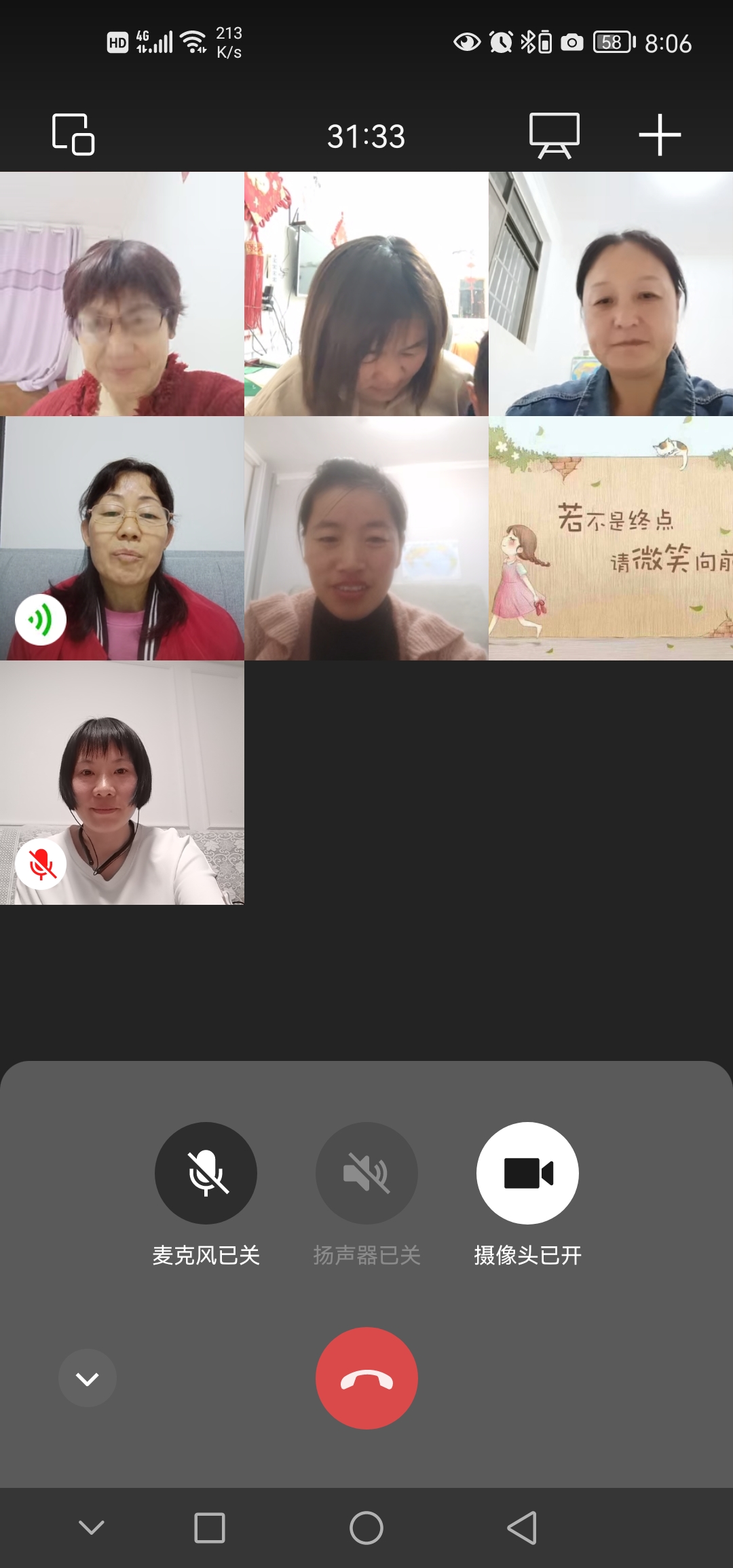Turn off the camera

click(527, 1173)
